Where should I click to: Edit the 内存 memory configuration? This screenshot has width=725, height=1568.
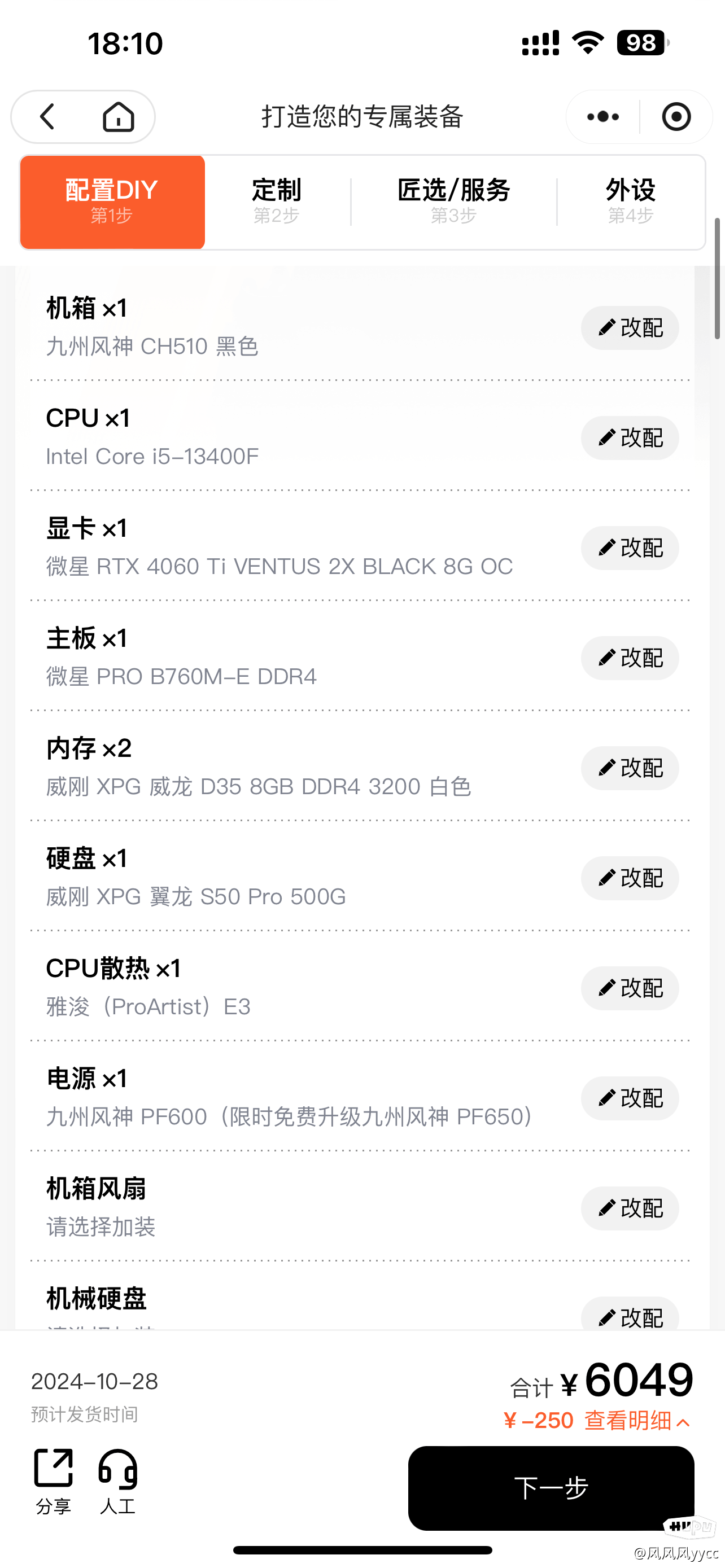(630, 768)
